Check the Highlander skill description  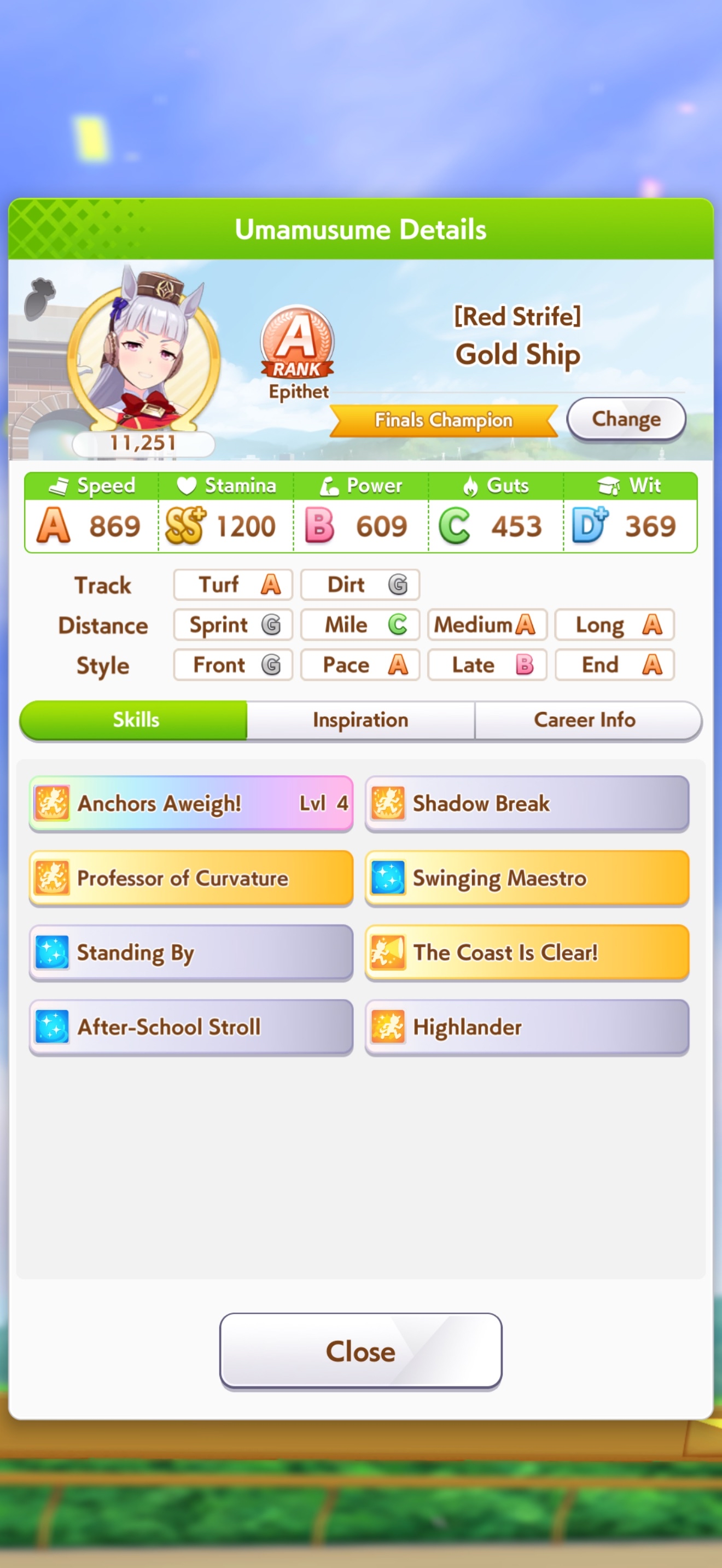point(527,1027)
